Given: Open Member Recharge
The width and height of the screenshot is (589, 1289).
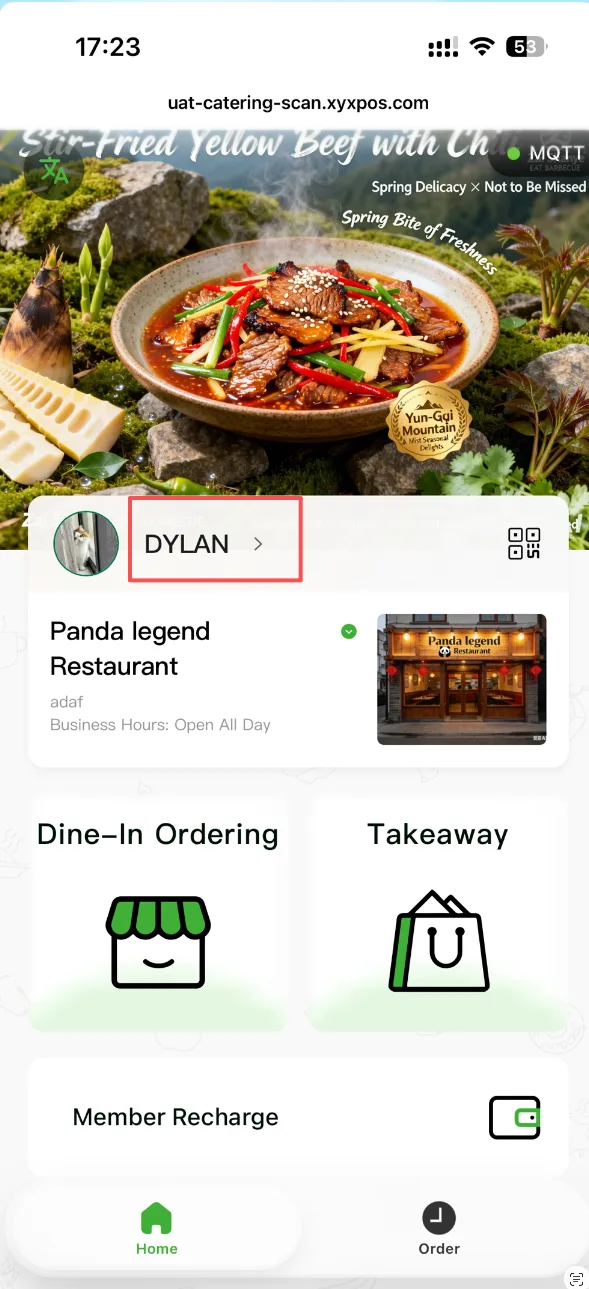Looking at the screenshot, I should pos(298,1117).
